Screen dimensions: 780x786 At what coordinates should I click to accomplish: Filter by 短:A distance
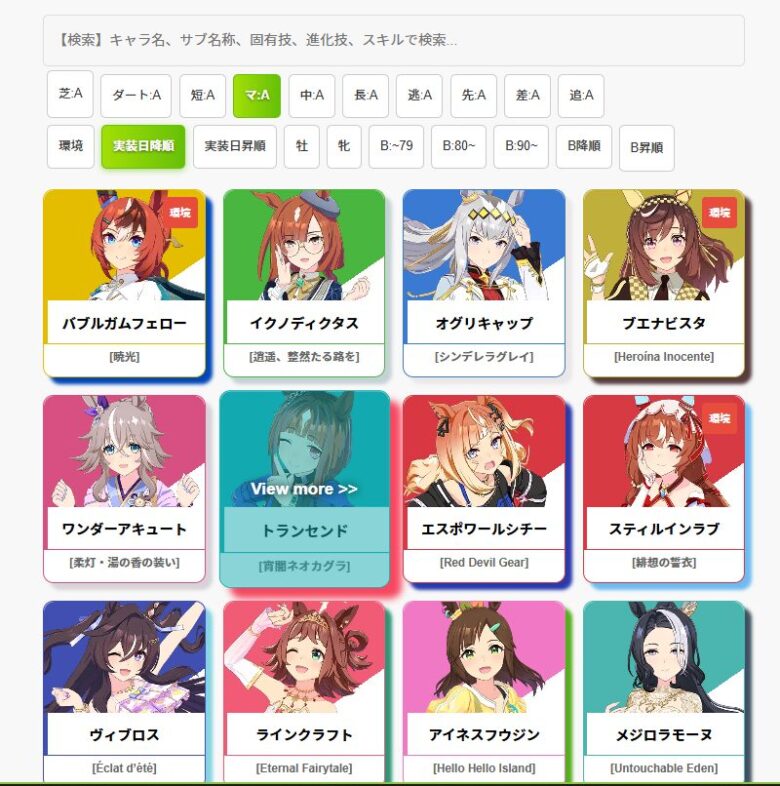(203, 95)
